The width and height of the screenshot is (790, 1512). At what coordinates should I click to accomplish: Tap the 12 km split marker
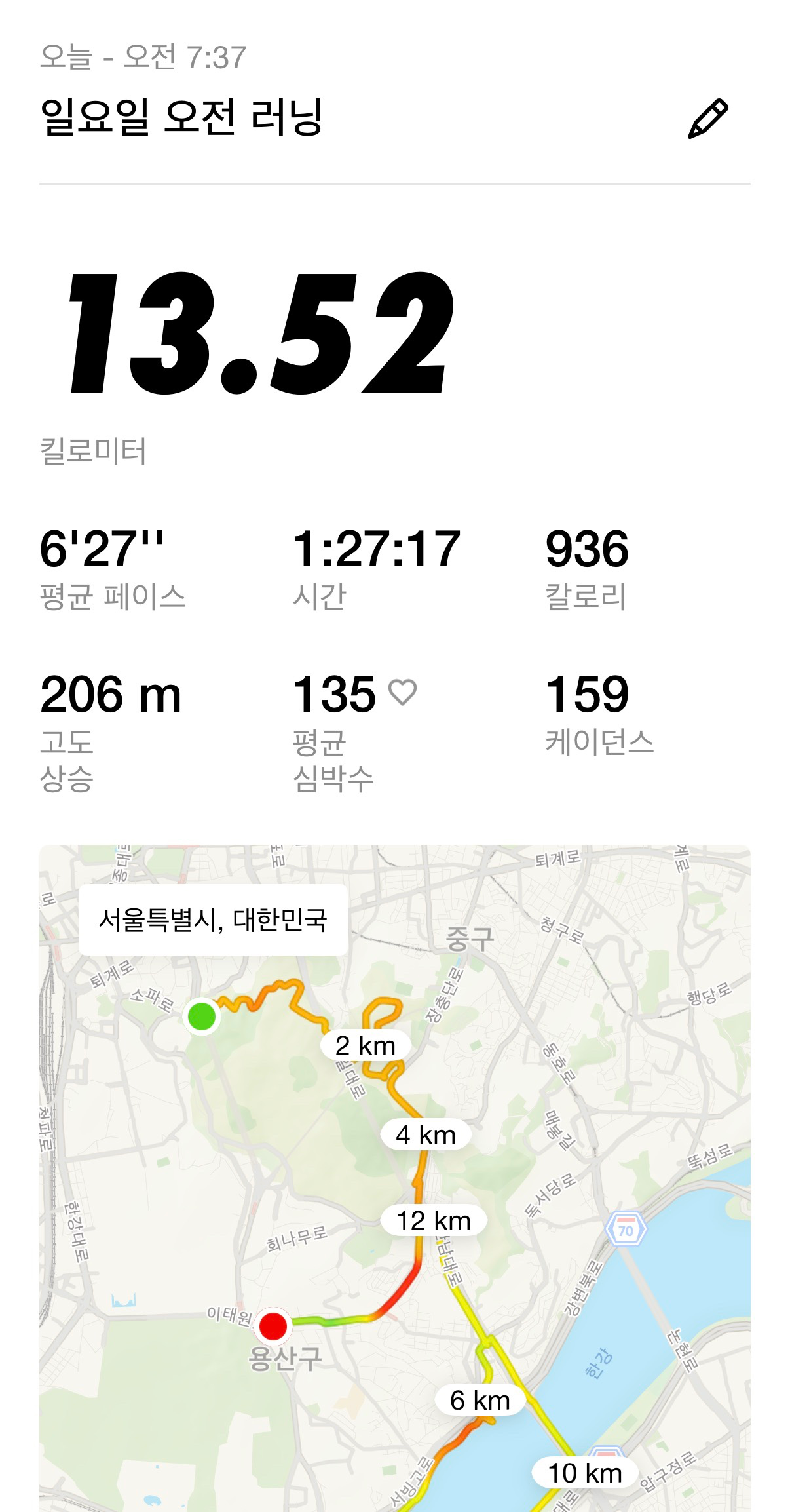coord(435,1220)
